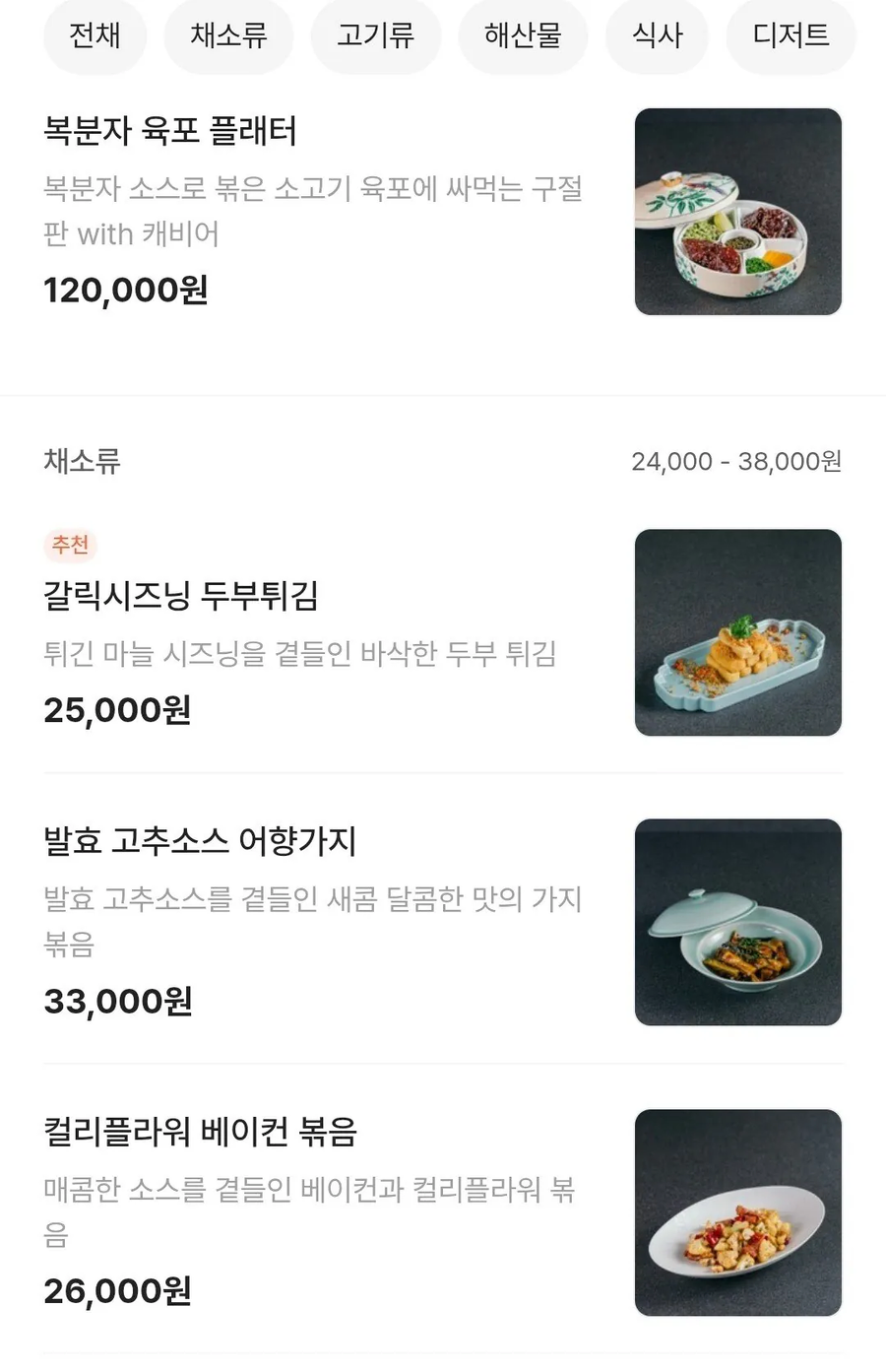View the cauliflower bacon dish photo
This screenshot has width=886, height=1372.
[x=737, y=1213]
